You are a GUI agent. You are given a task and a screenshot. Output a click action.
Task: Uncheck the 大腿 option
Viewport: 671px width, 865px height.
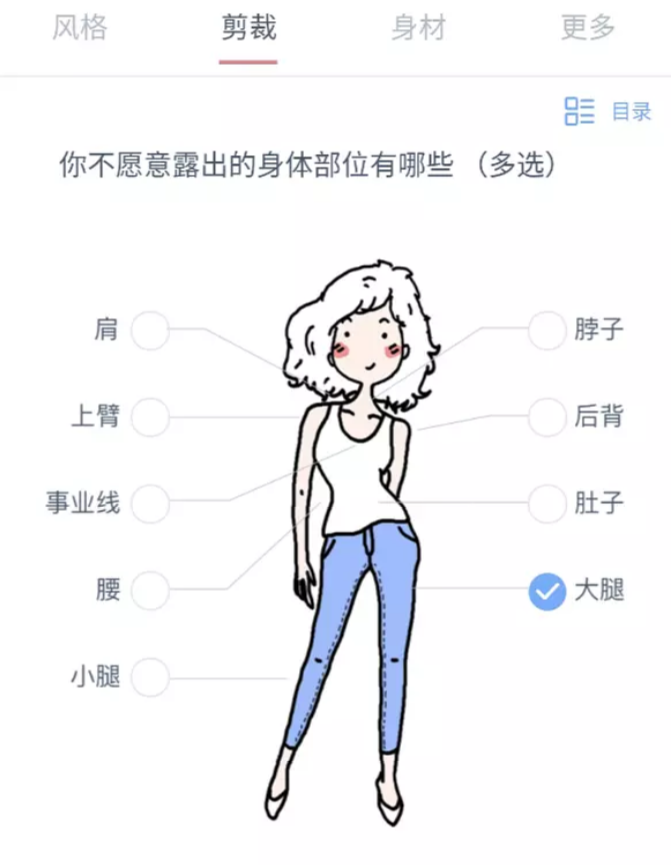tap(547, 591)
